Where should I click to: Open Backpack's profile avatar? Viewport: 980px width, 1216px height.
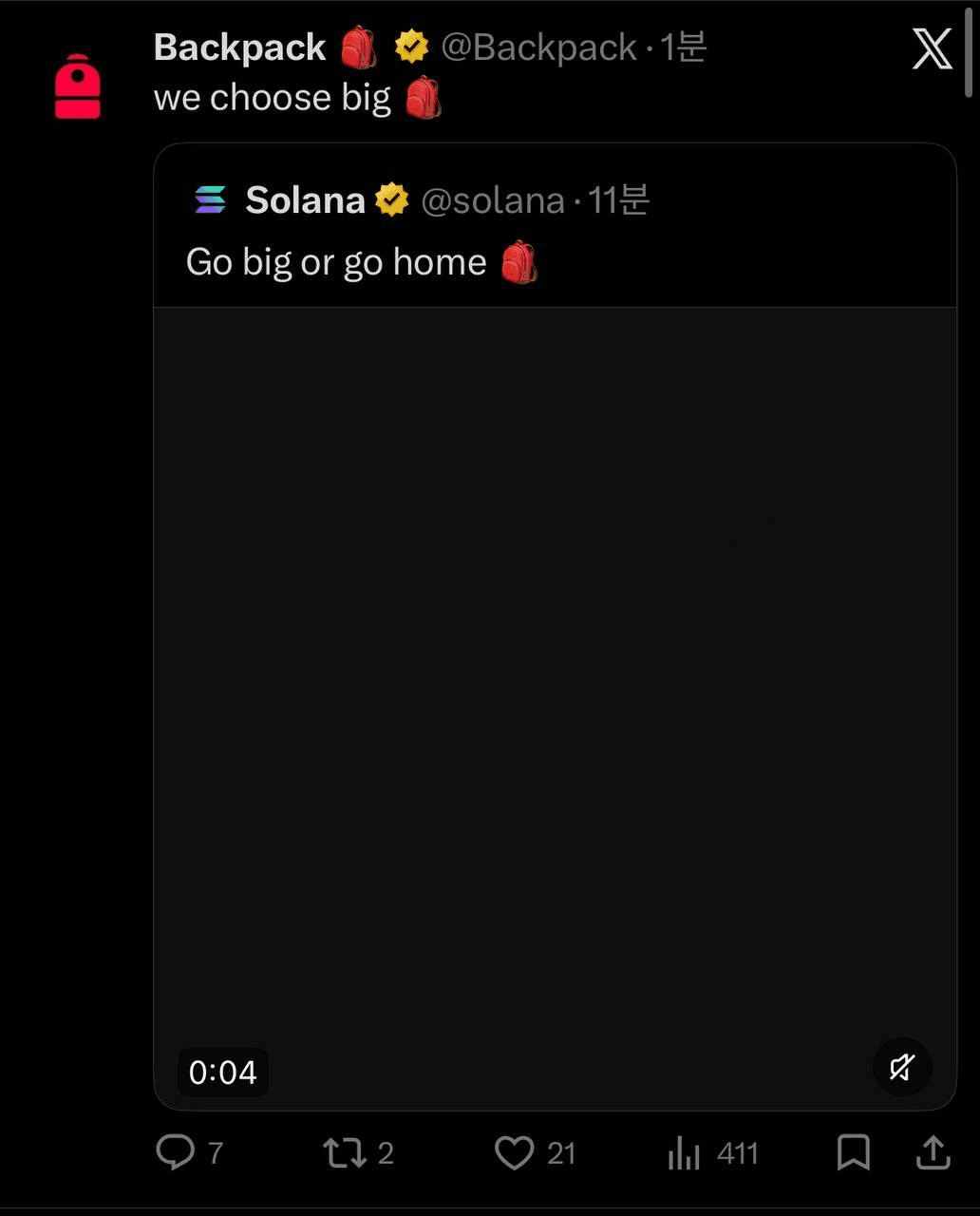pos(78,87)
